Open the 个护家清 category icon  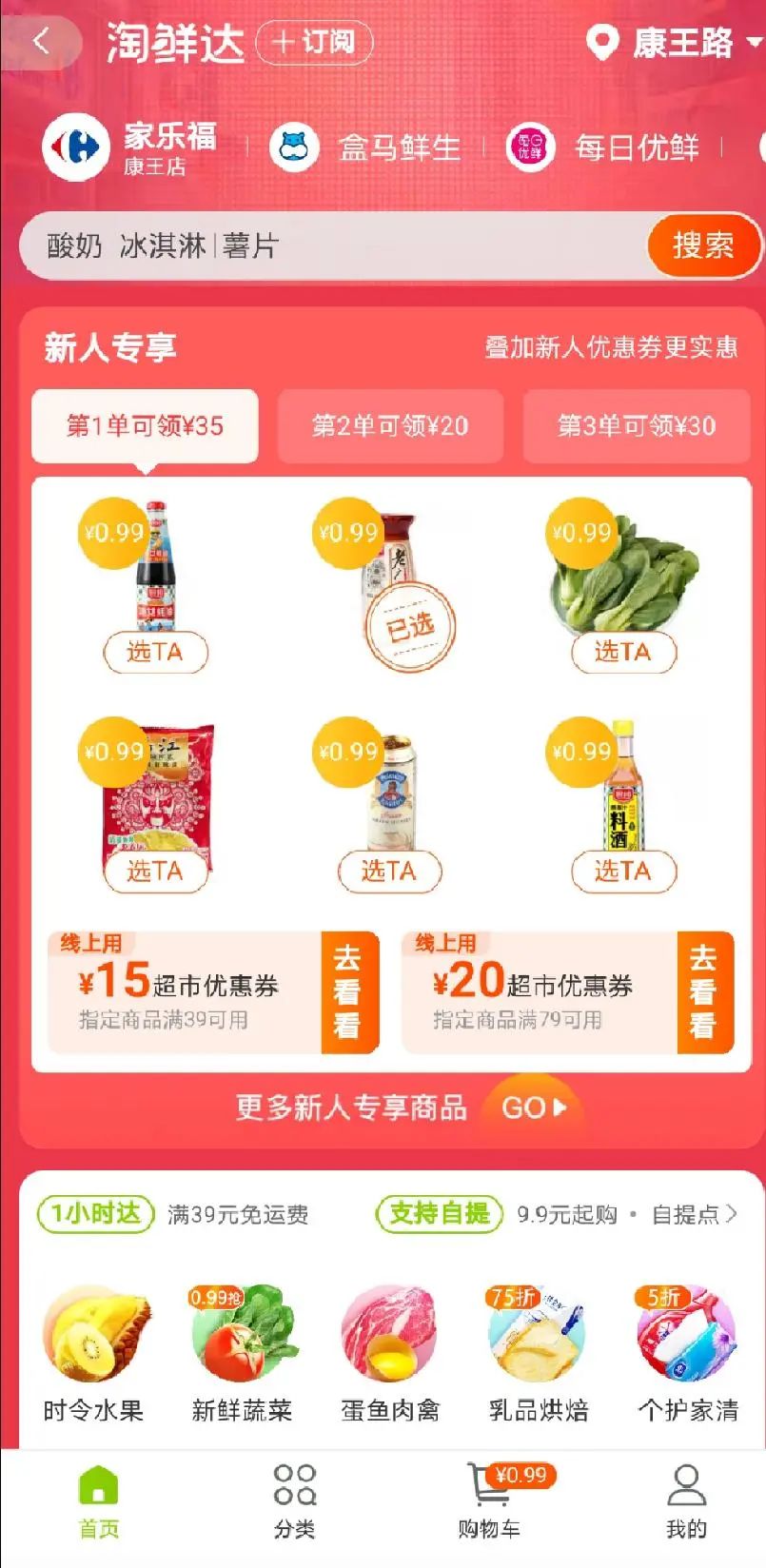tap(685, 1336)
